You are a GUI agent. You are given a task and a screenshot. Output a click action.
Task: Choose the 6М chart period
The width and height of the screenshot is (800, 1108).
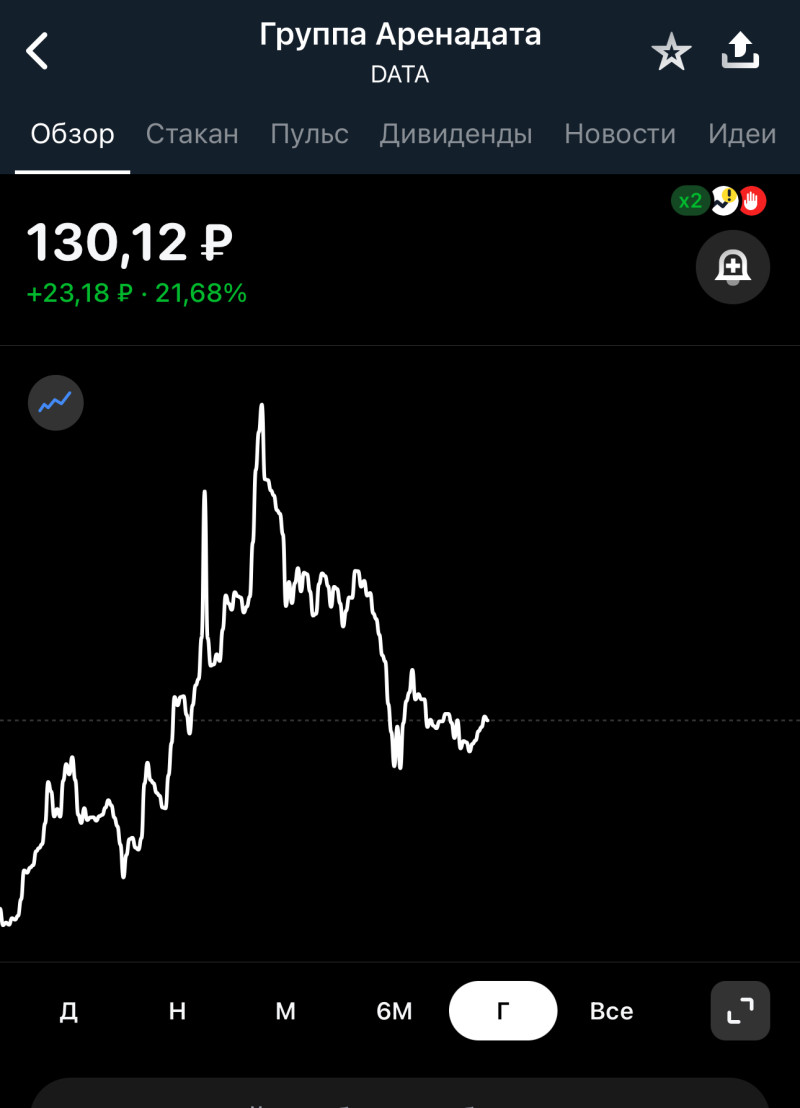[x=394, y=1011]
